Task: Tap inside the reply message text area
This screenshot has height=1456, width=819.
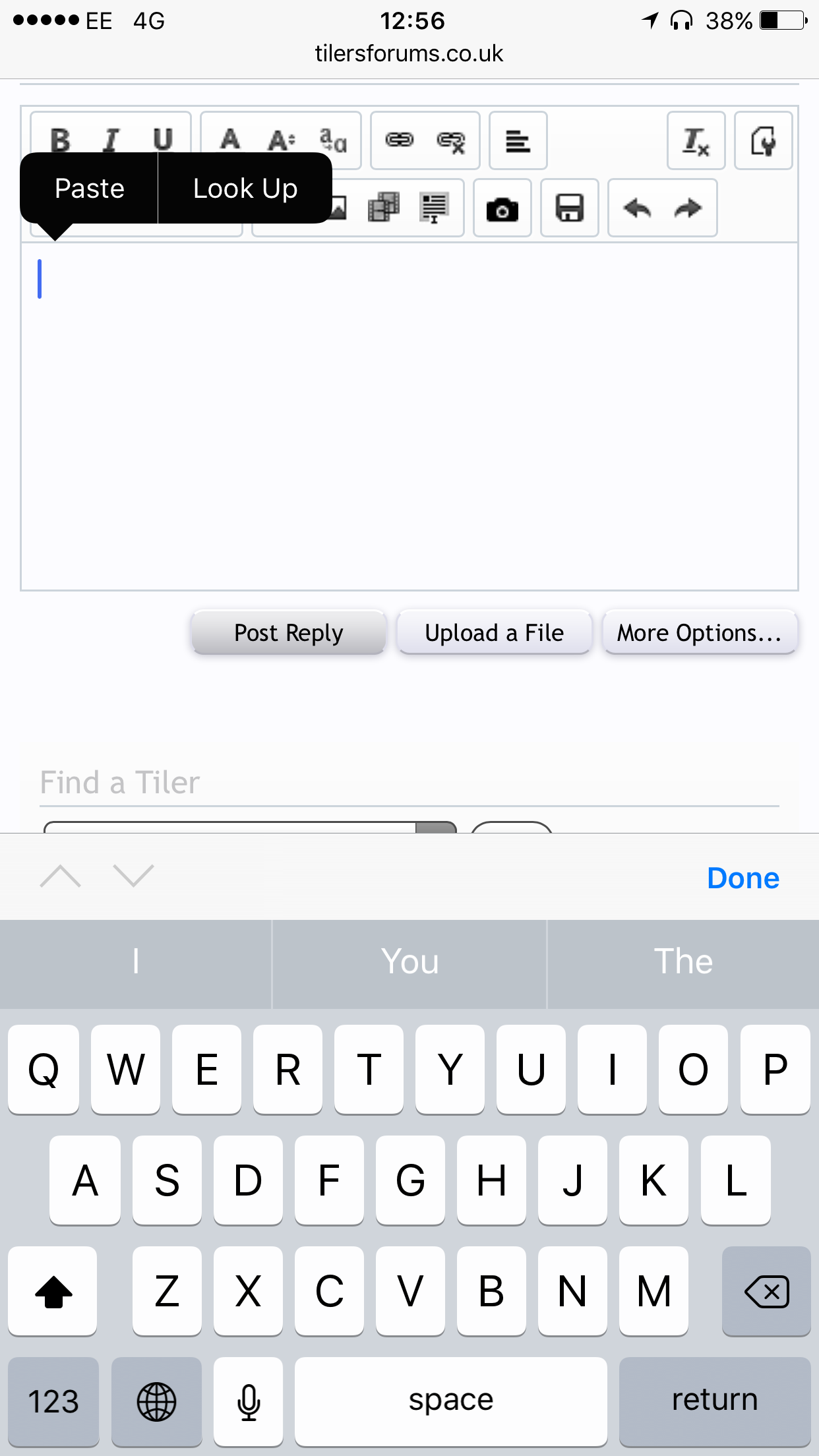Action: point(409,417)
